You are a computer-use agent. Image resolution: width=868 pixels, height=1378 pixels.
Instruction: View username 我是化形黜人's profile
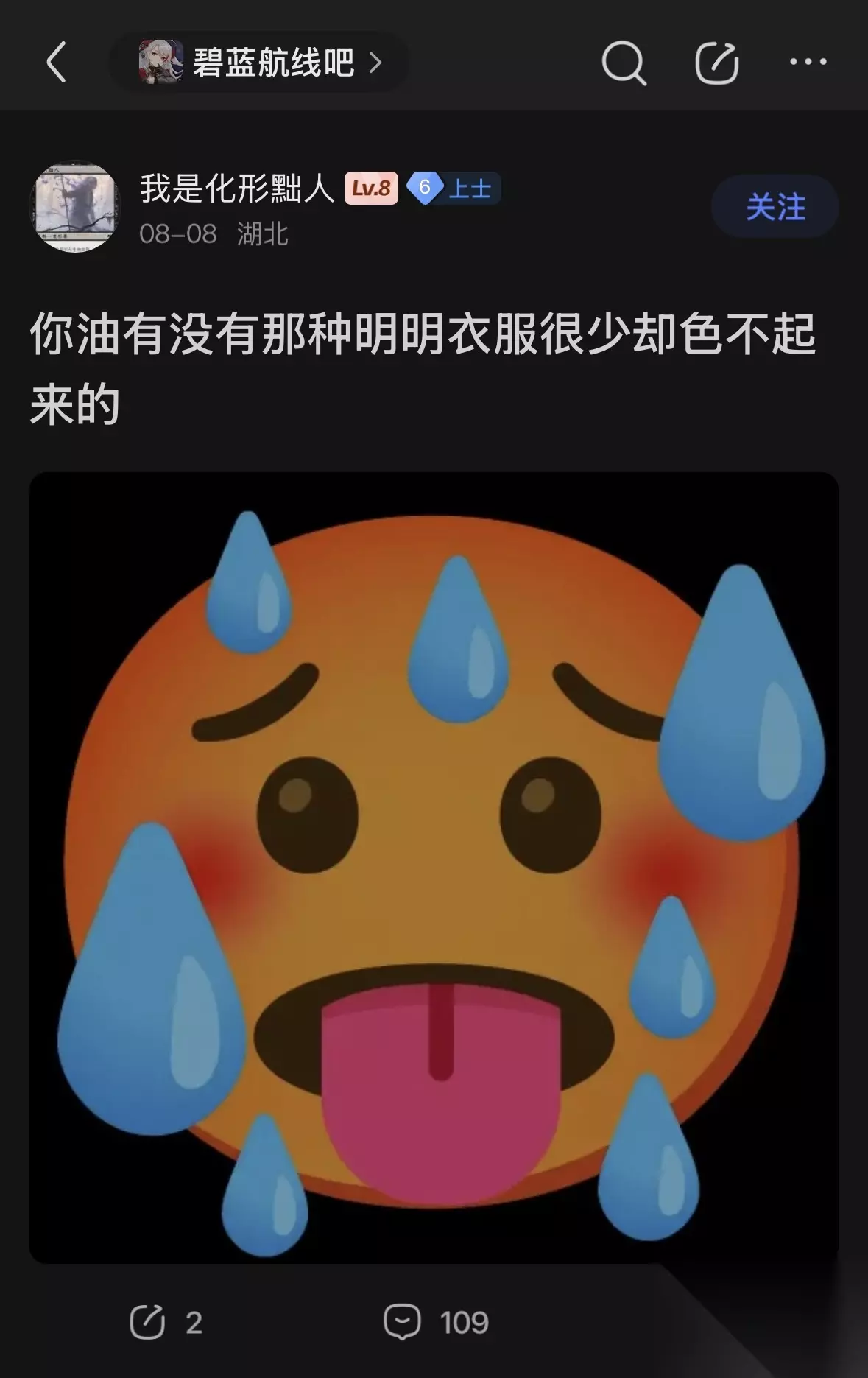[237, 189]
